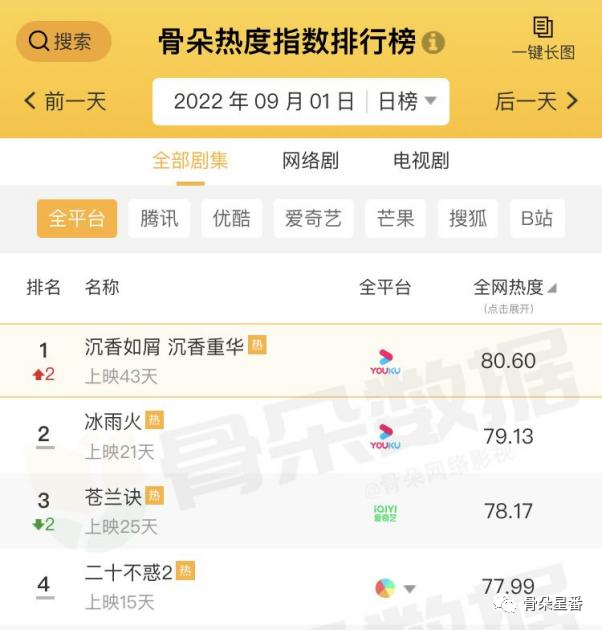Select the 全部剧集 tab

(190, 160)
